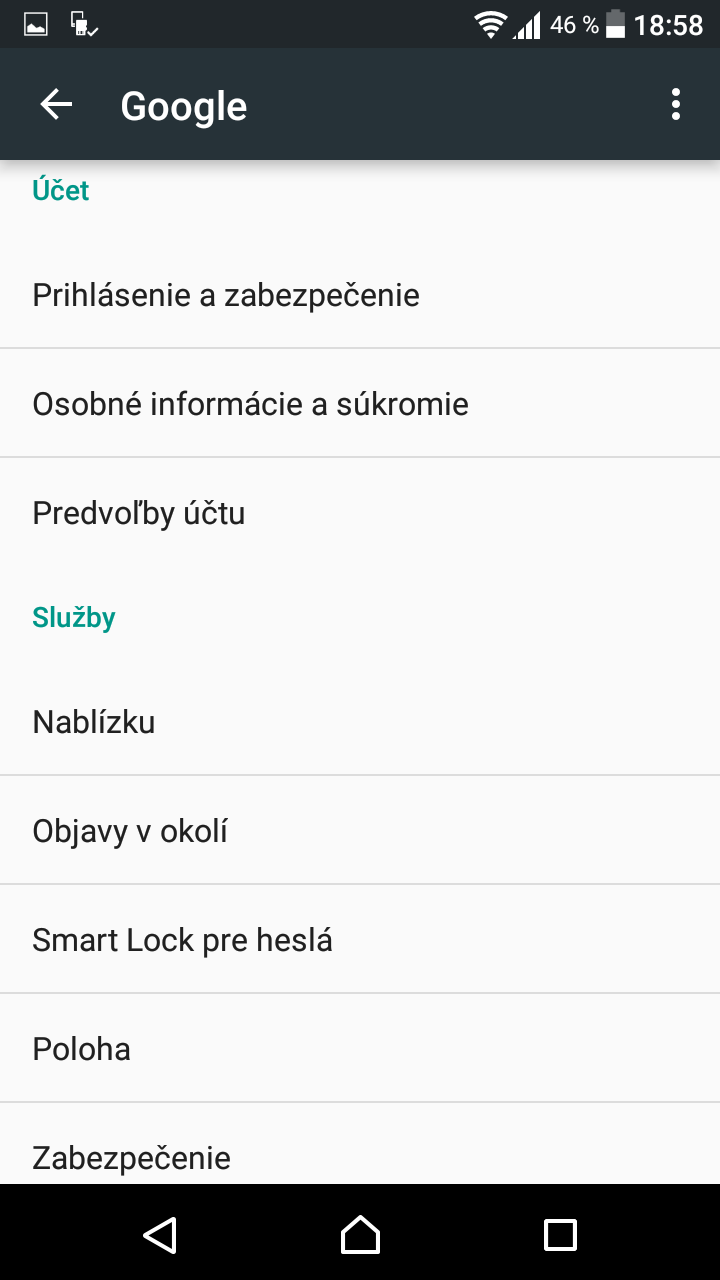Tap the system home button
This screenshot has height=1280, width=720.
pyautogui.click(x=360, y=1234)
